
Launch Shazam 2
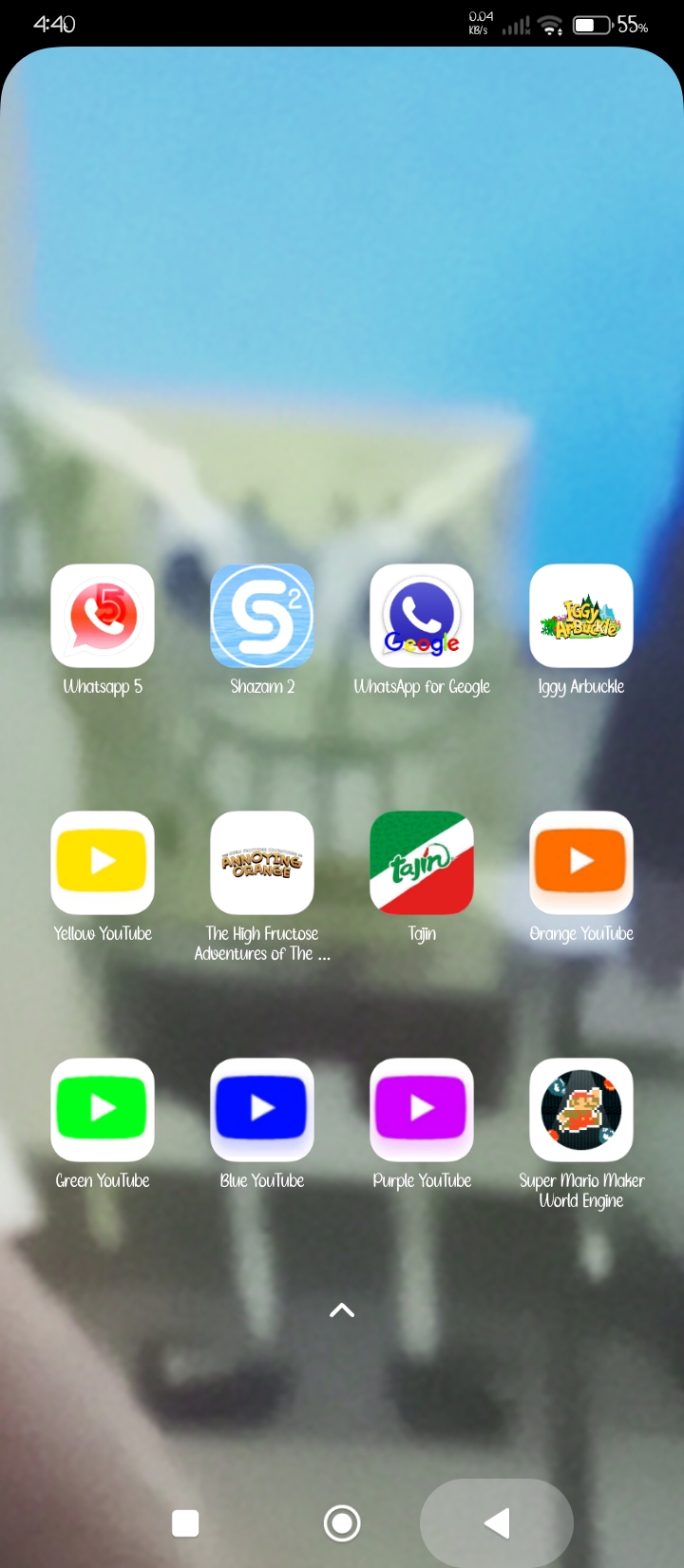pyautogui.click(x=262, y=616)
